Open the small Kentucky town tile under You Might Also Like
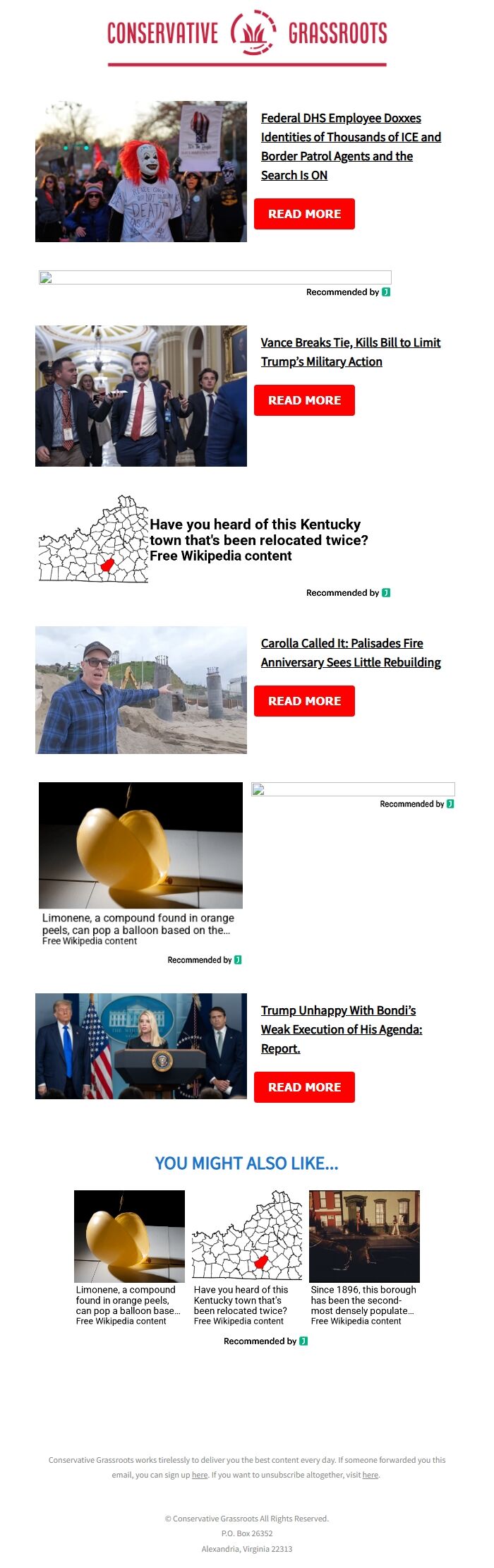The height and width of the screenshot is (1568, 494). coord(246,1257)
